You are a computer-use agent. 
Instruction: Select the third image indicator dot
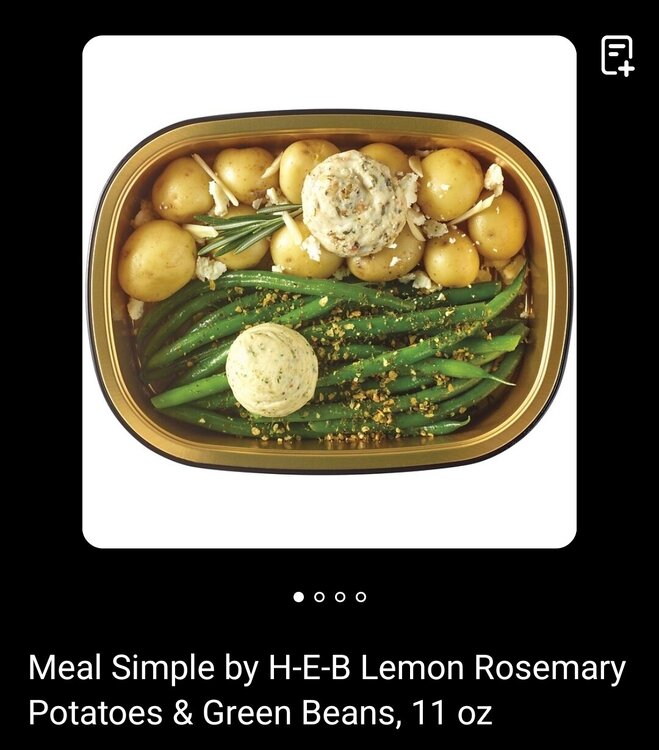[x=340, y=597]
